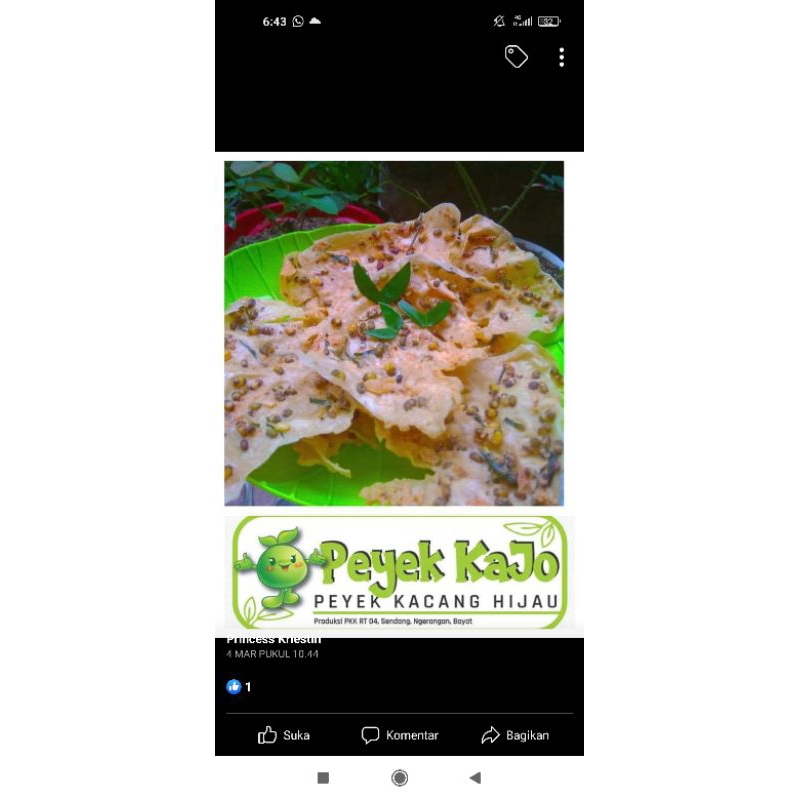Viewport: 800px width, 800px height.
Task: Open Komentar to comment on the photo
Action: click(x=400, y=735)
